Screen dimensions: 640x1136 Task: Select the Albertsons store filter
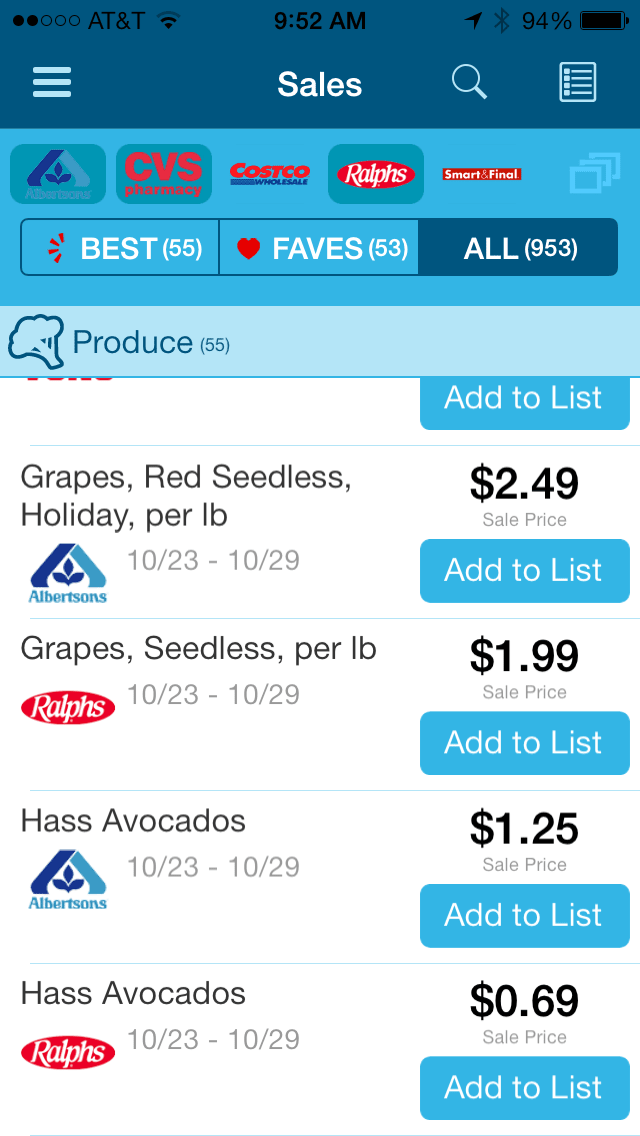[58, 174]
